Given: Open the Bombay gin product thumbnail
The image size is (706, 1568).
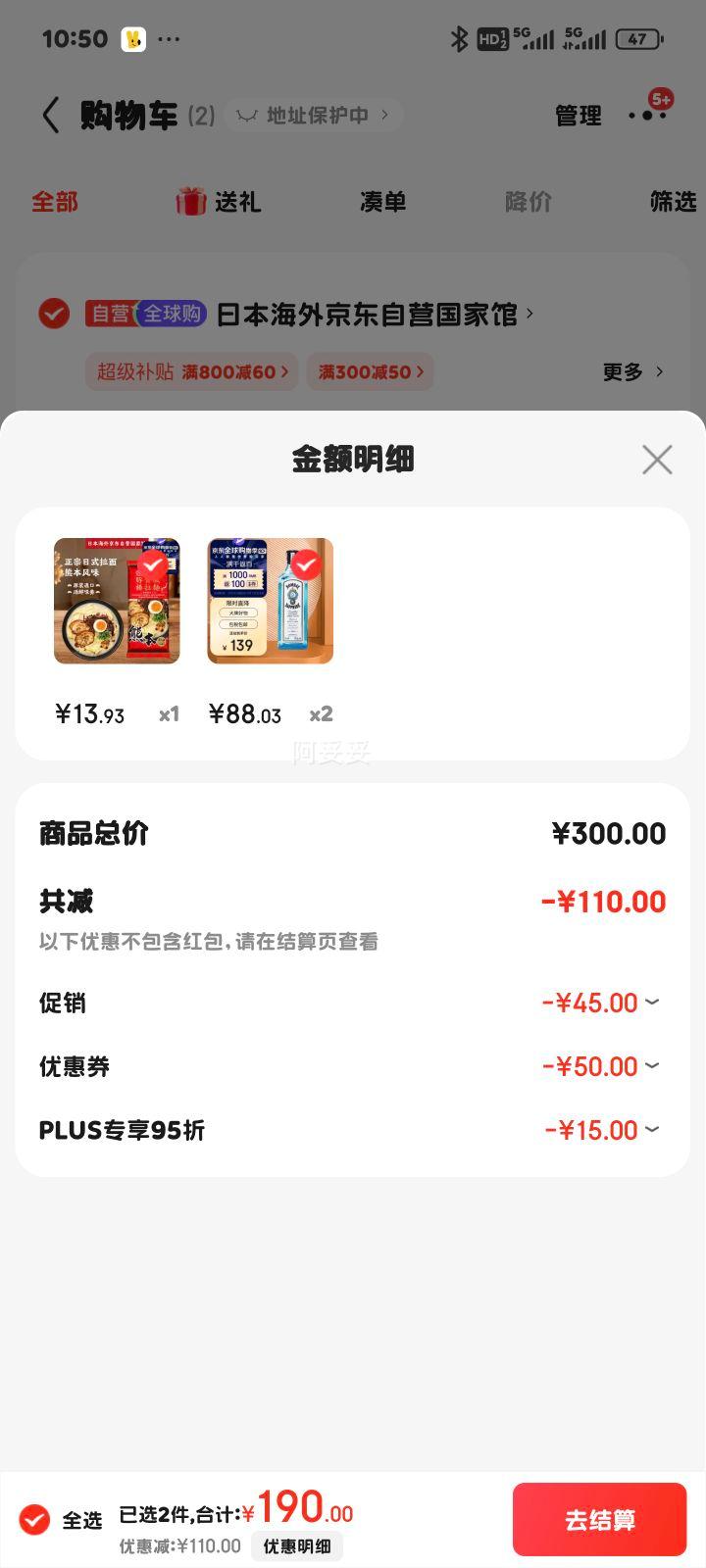Looking at the screenshot, I should point(271,601).
